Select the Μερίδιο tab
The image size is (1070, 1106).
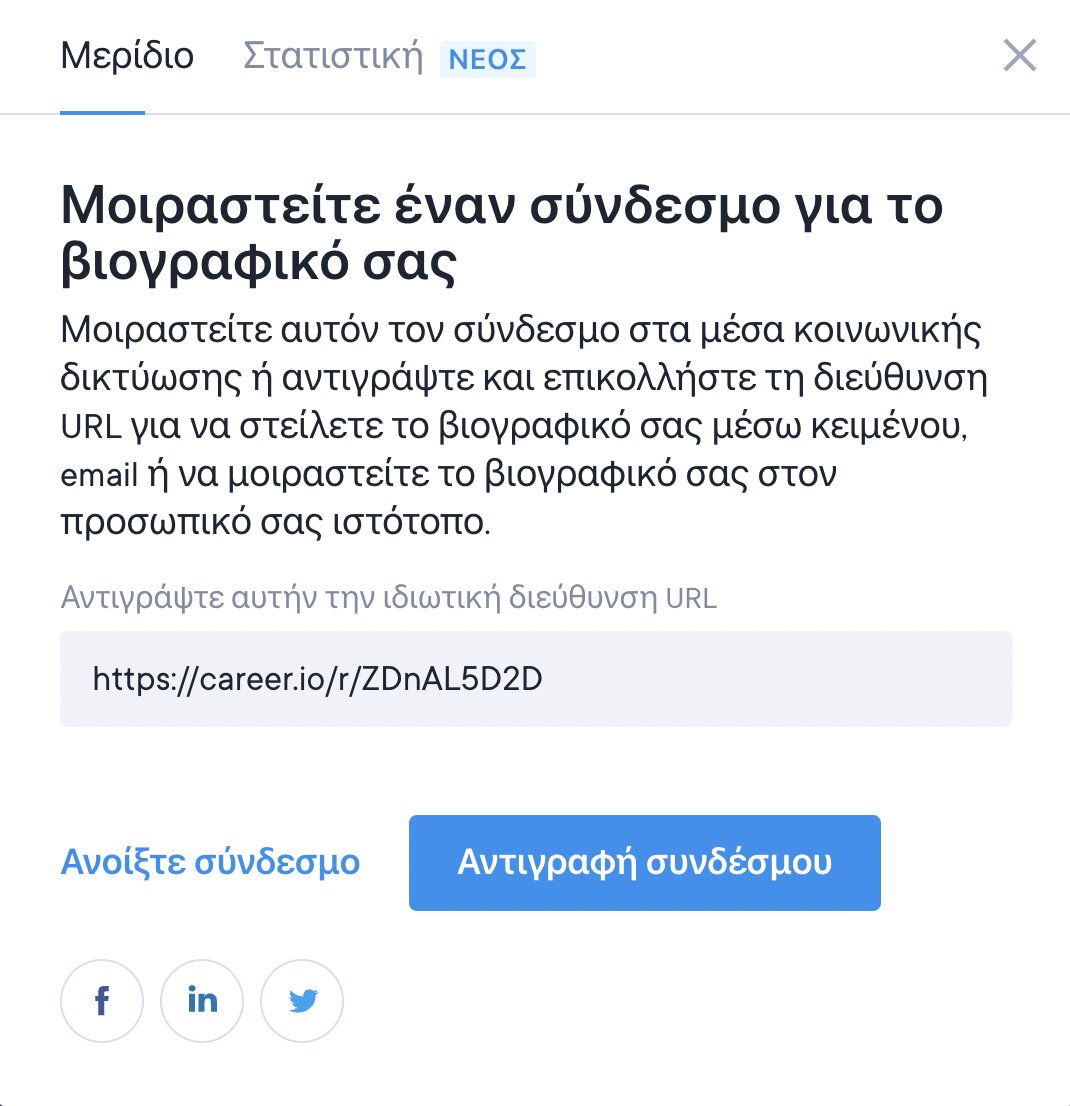127,56
